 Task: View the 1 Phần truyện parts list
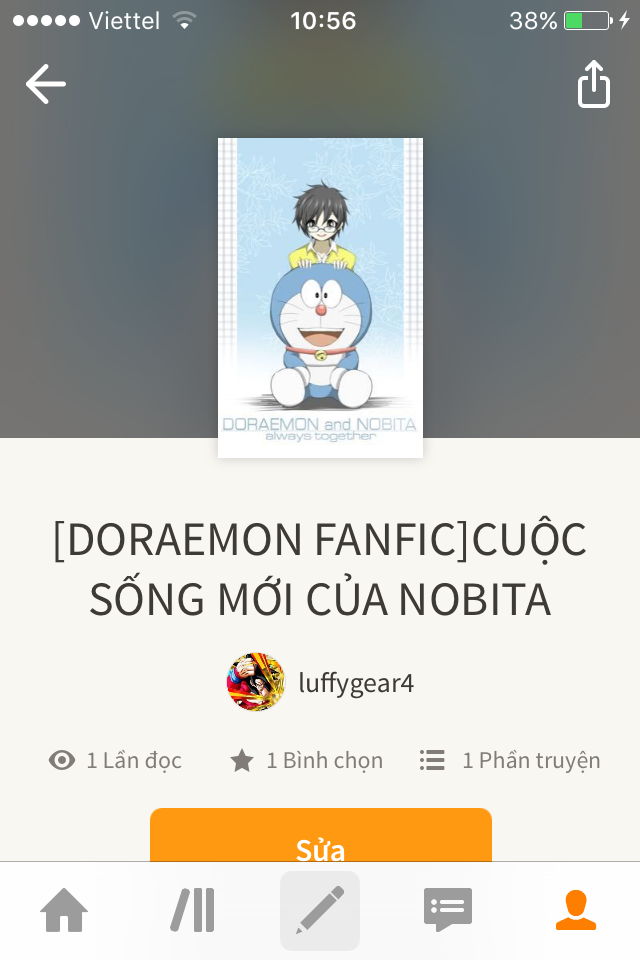[510, 761]
